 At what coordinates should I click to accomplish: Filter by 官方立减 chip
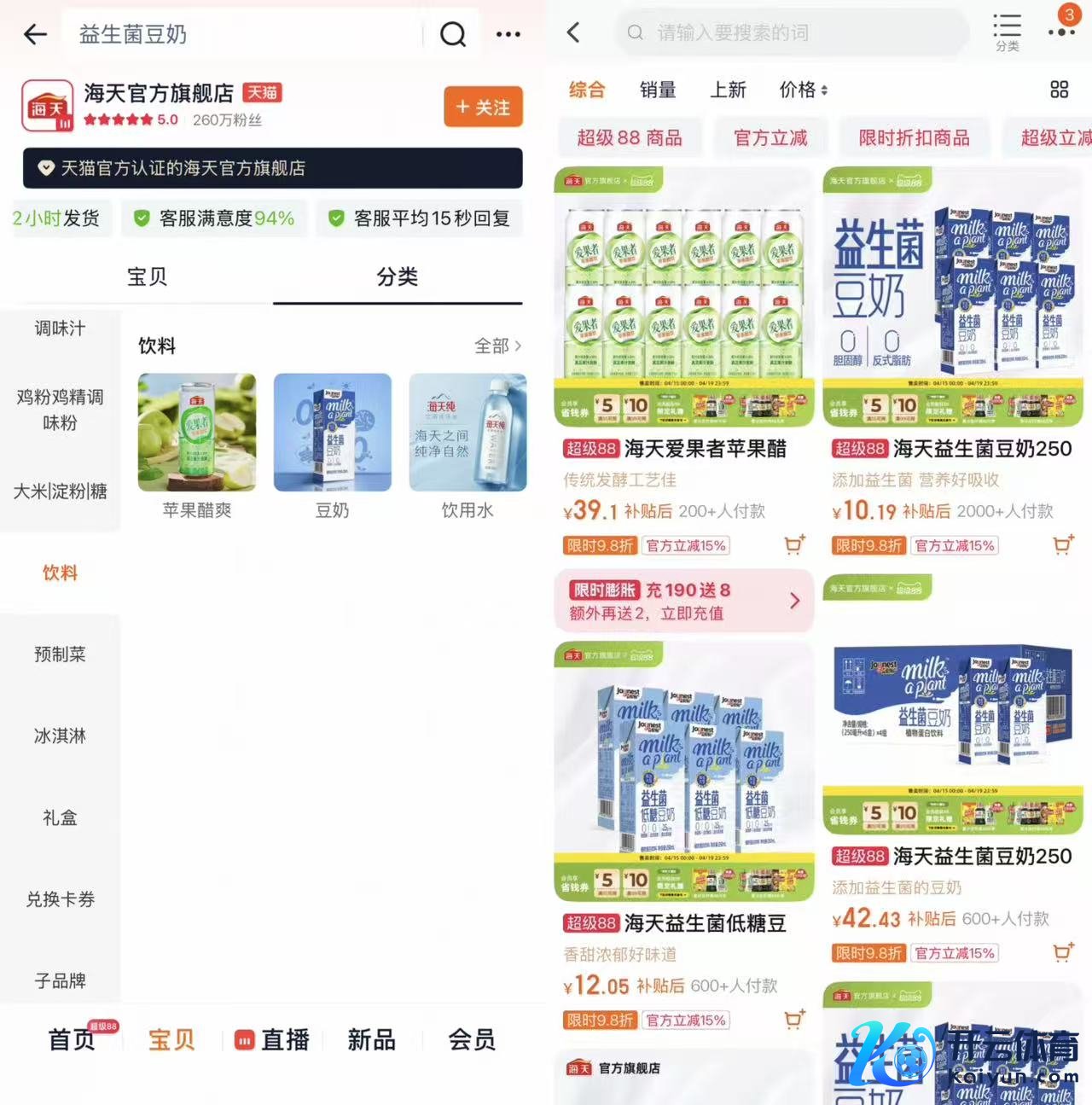[770, 138]
